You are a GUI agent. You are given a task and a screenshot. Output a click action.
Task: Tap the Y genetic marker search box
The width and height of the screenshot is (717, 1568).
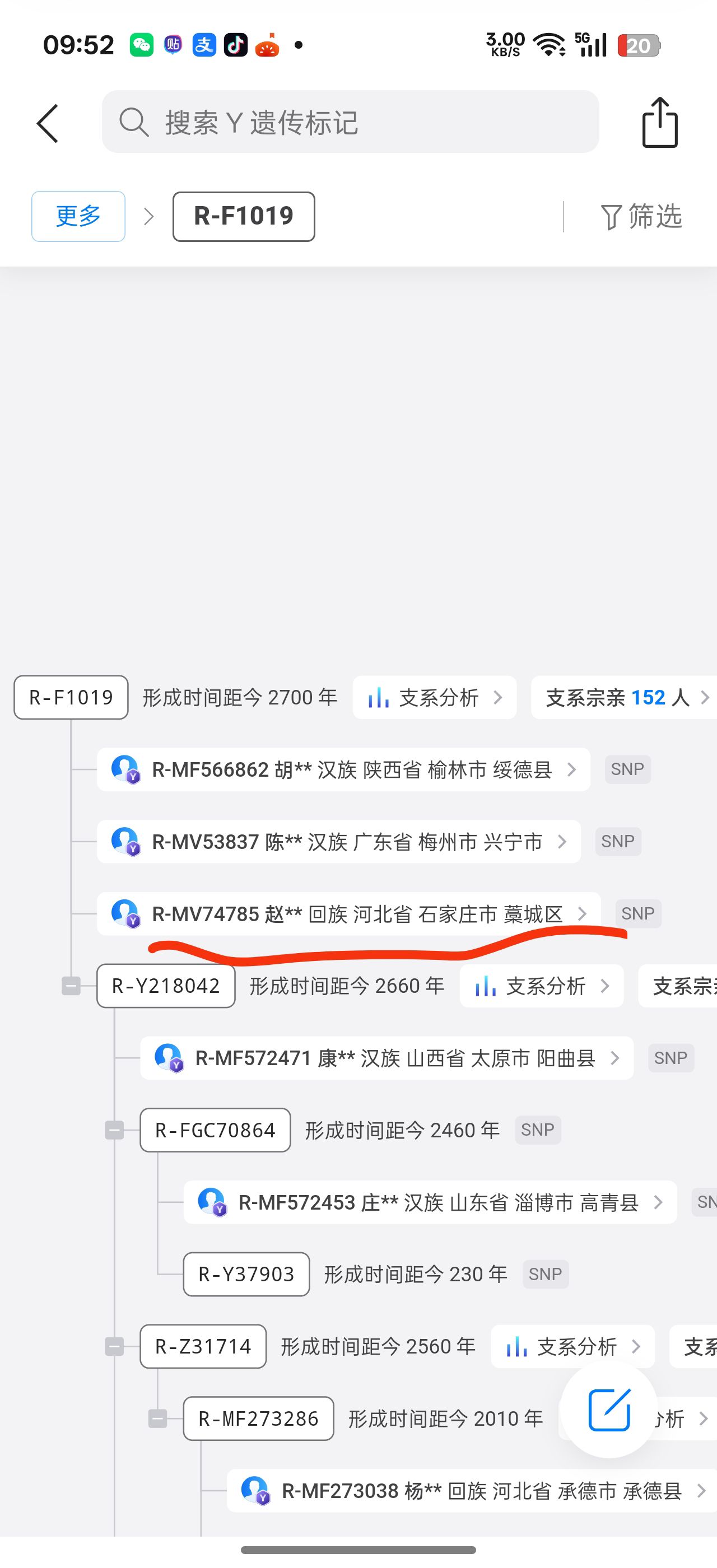(350, 122)
